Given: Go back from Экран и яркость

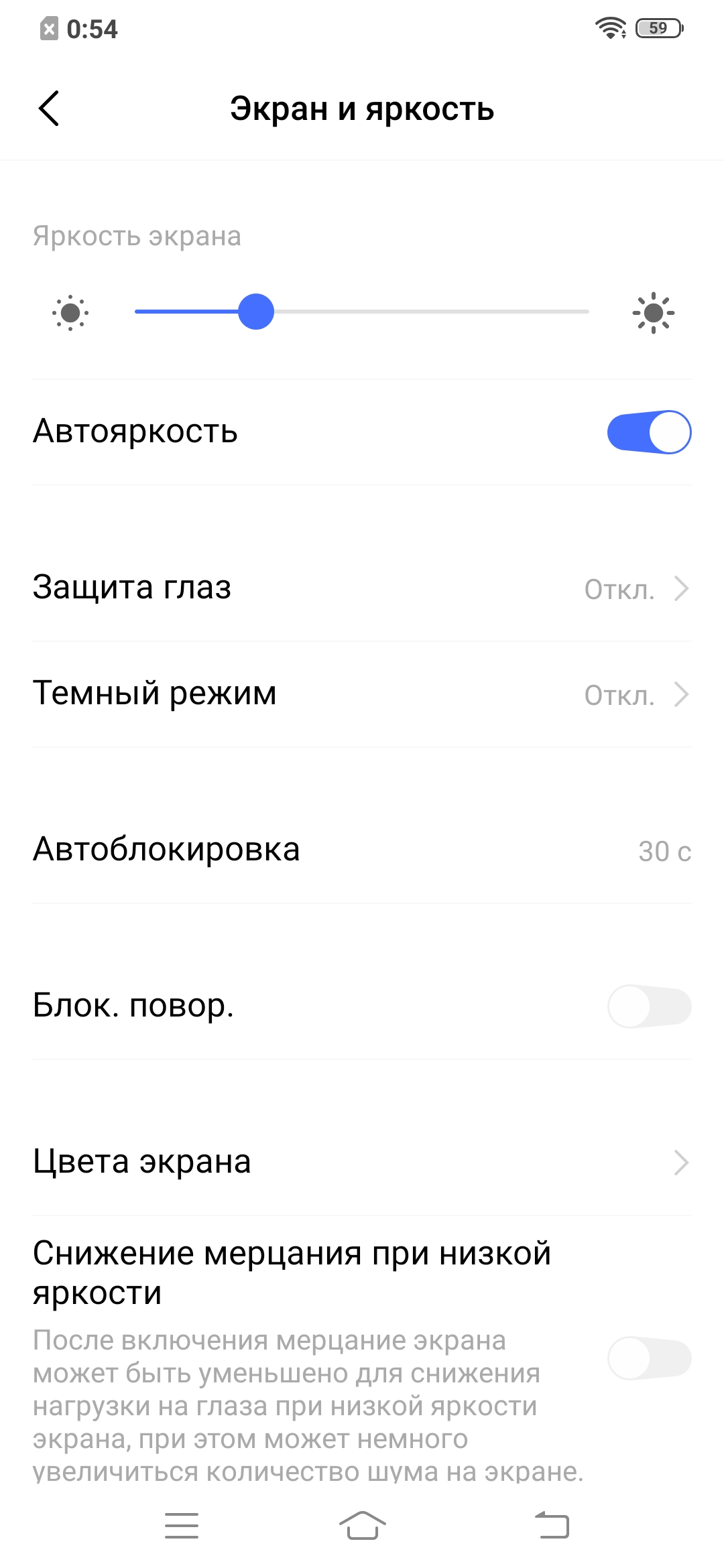Looking at the screenshot, I should coord(49,108).
